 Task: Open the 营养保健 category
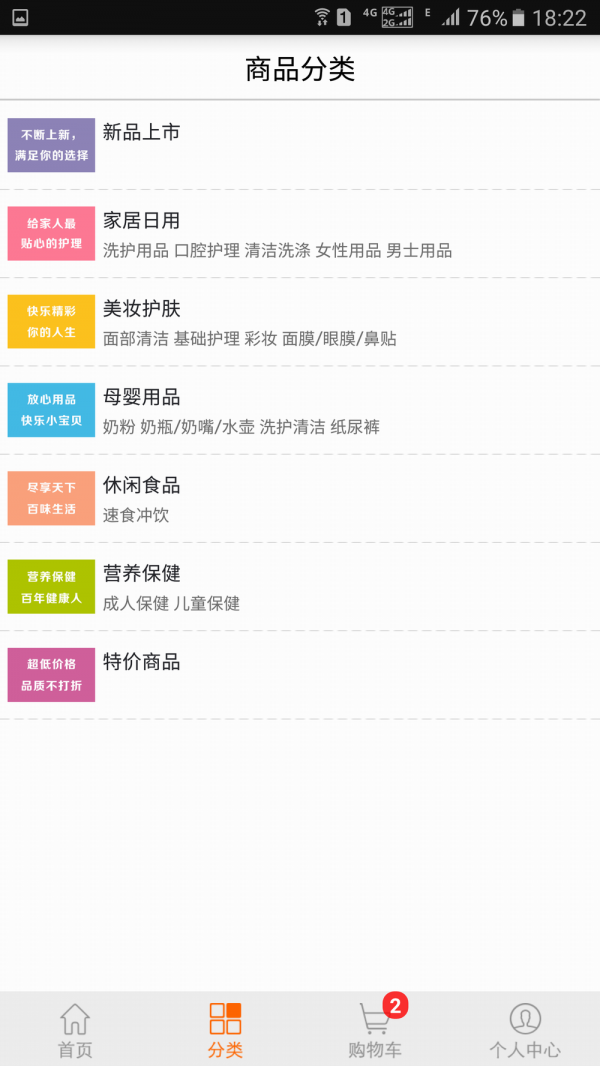pyautogui.click(x=141, y=574)
